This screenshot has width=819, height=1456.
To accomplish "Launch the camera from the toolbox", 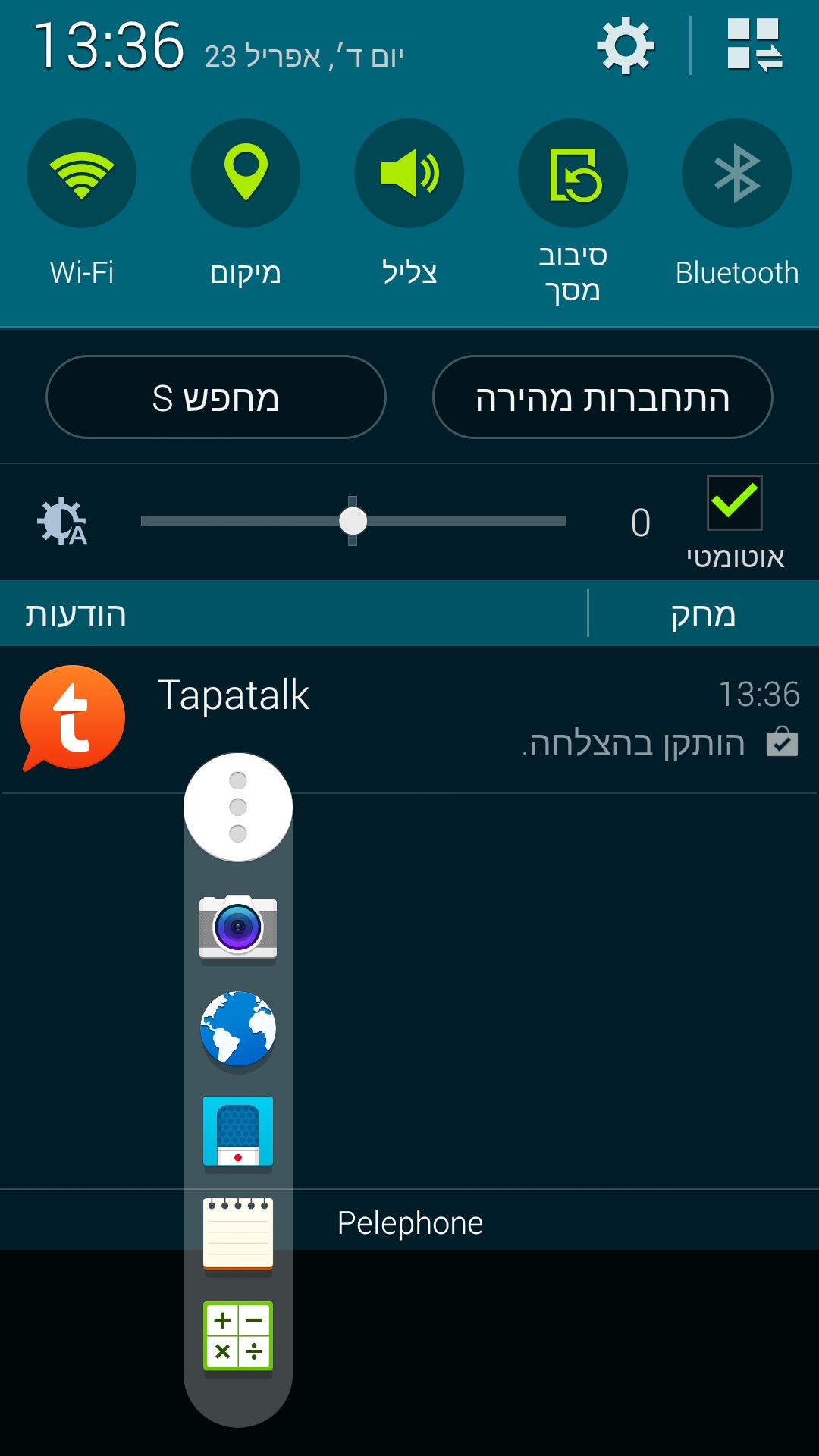I will 238,927.
